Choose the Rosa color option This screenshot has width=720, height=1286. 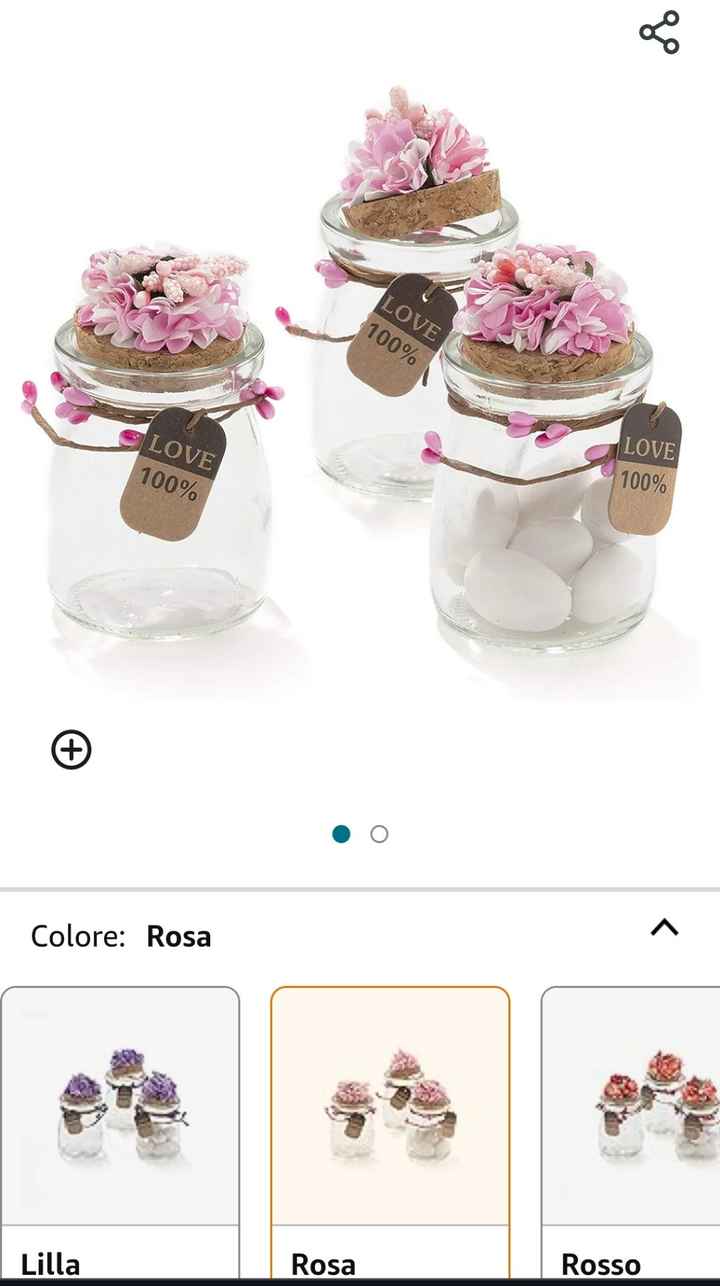tap(390, 1130)
